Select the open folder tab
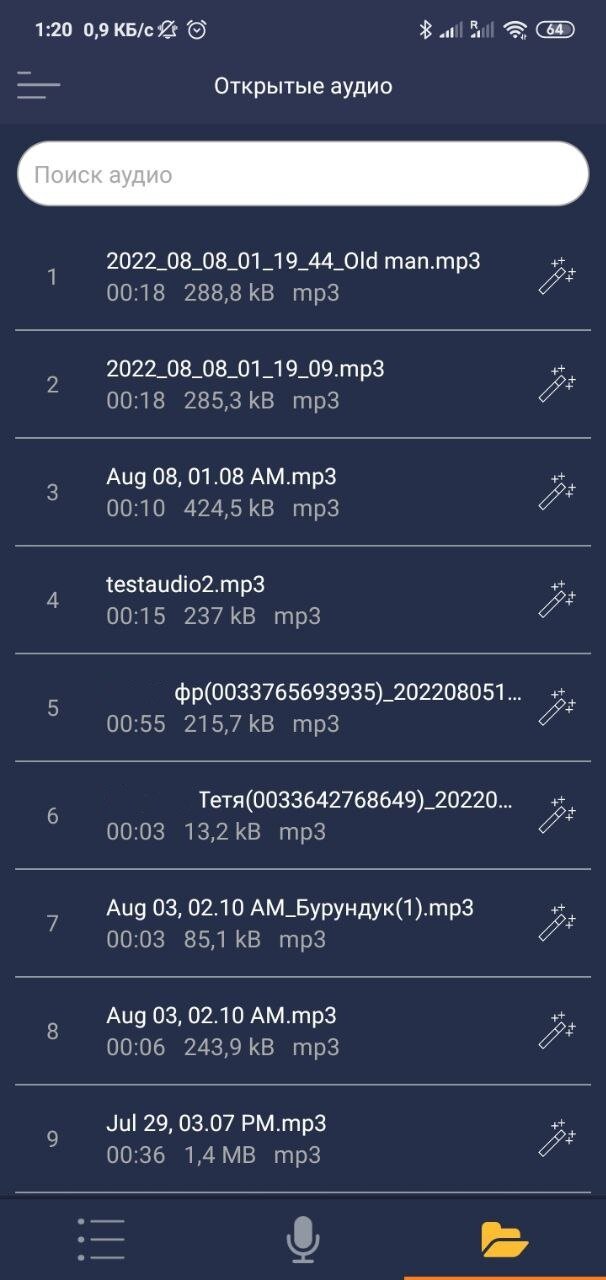 click(505, 1240)
